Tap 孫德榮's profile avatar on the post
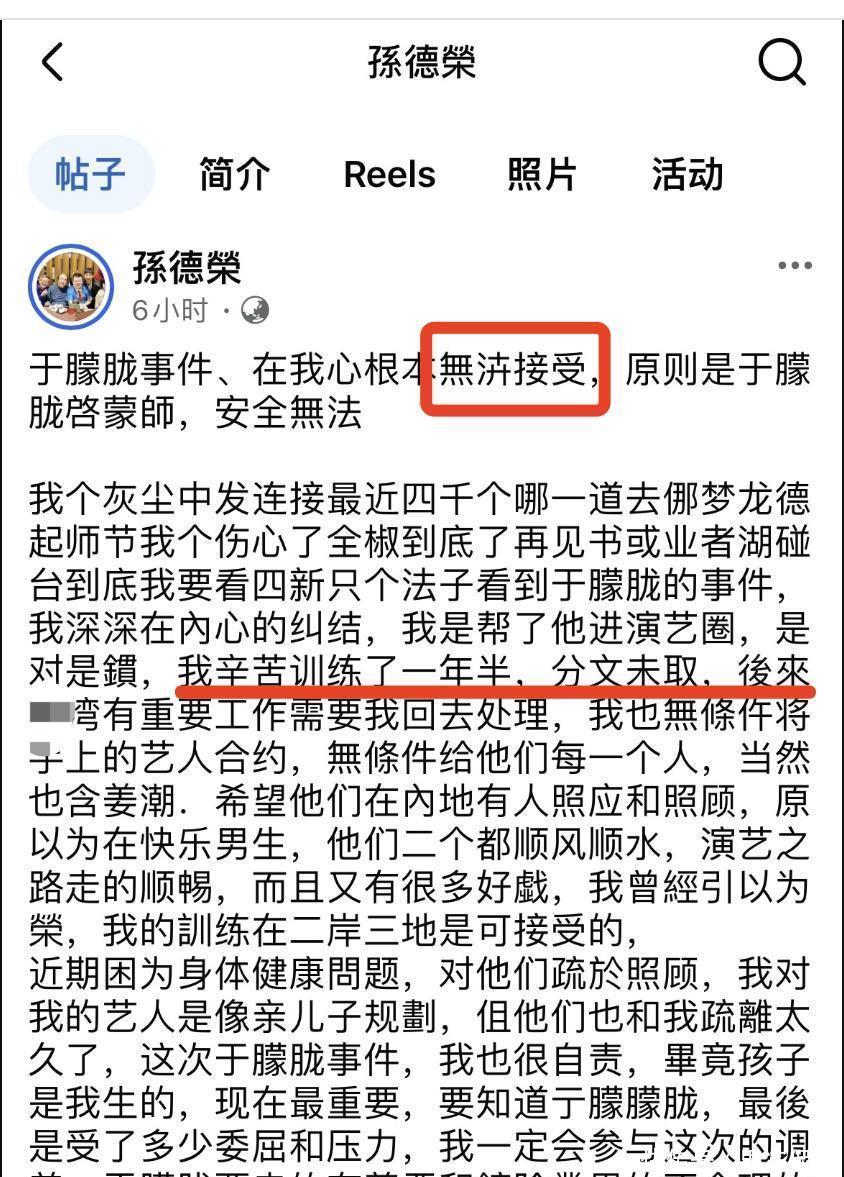Image resolution: width=844 pixels, height=1177 pixels. 71,286
